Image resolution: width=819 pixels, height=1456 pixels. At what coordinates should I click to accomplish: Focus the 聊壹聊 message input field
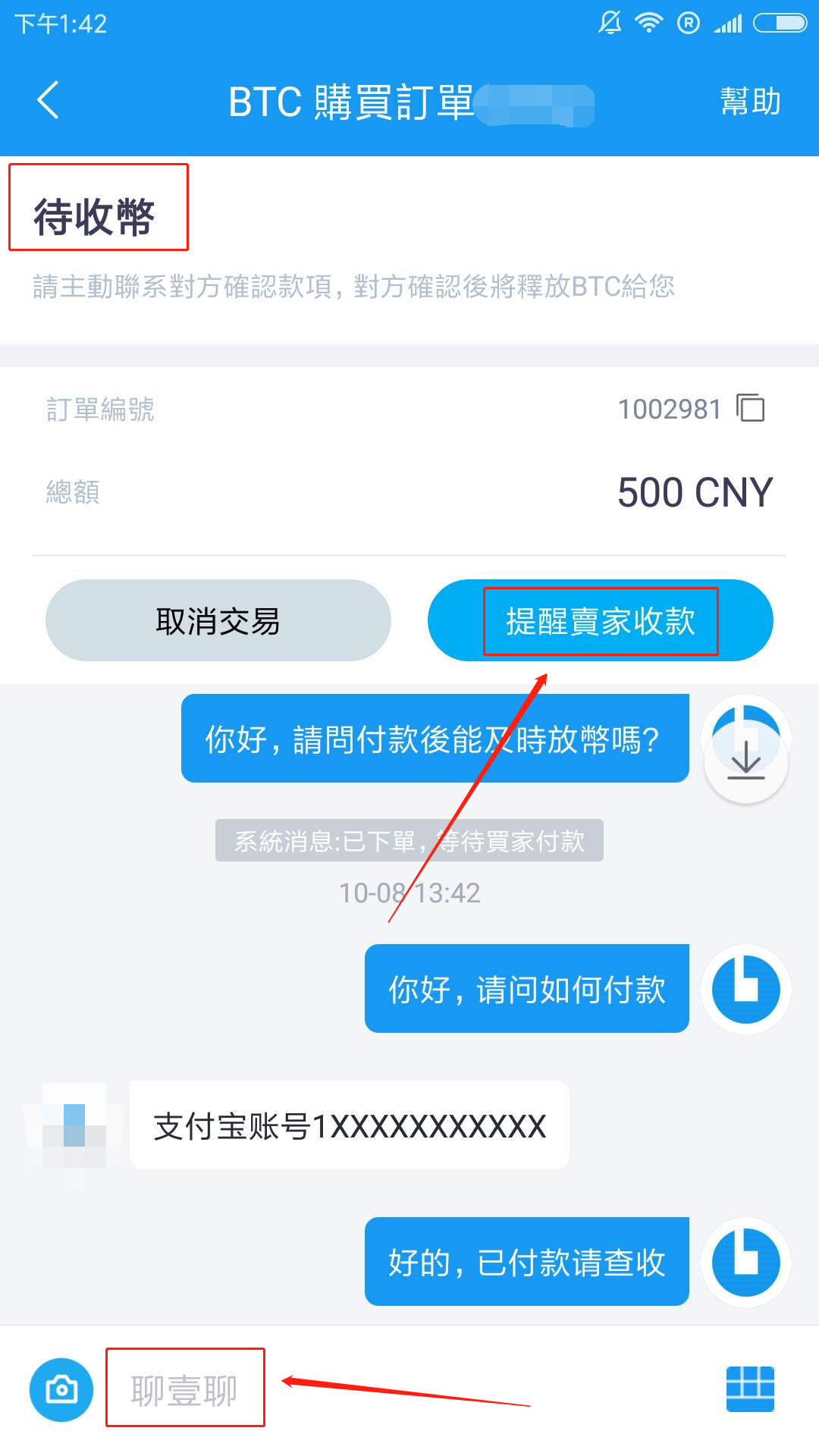click(x=379, y=1389)
